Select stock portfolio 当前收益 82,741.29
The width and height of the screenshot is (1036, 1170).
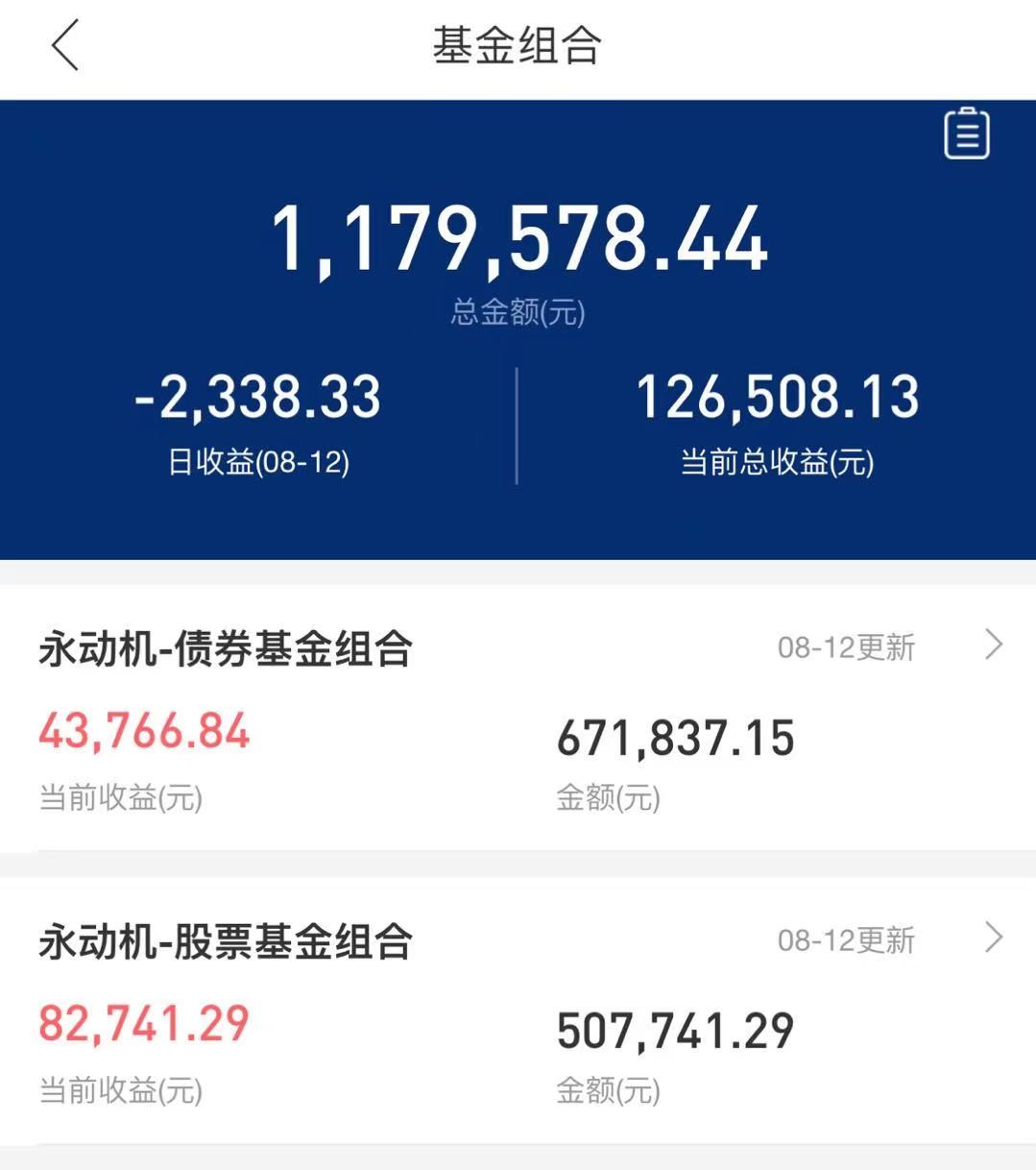[142, 1026]
